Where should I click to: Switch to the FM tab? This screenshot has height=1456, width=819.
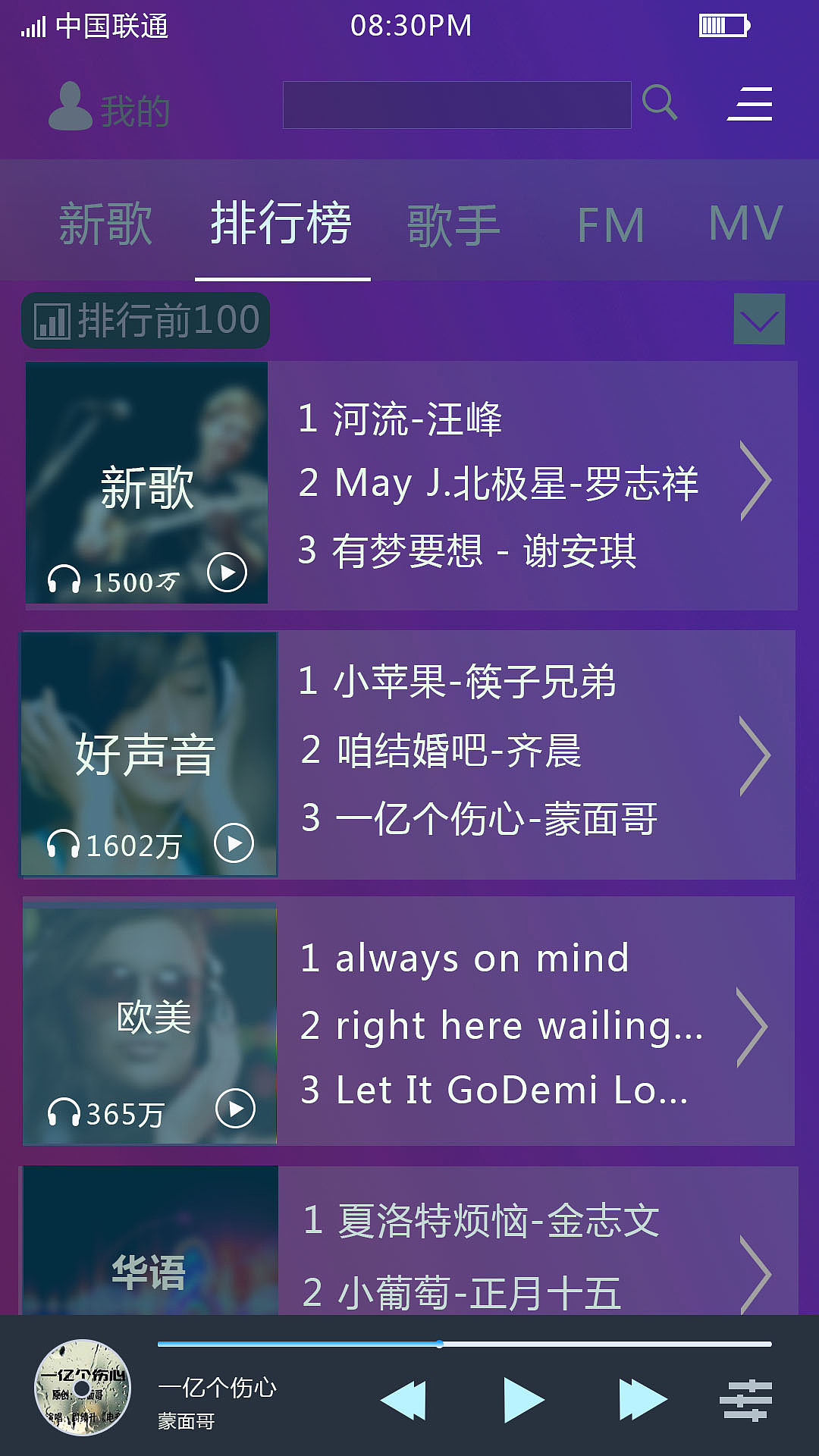[610, 226]
